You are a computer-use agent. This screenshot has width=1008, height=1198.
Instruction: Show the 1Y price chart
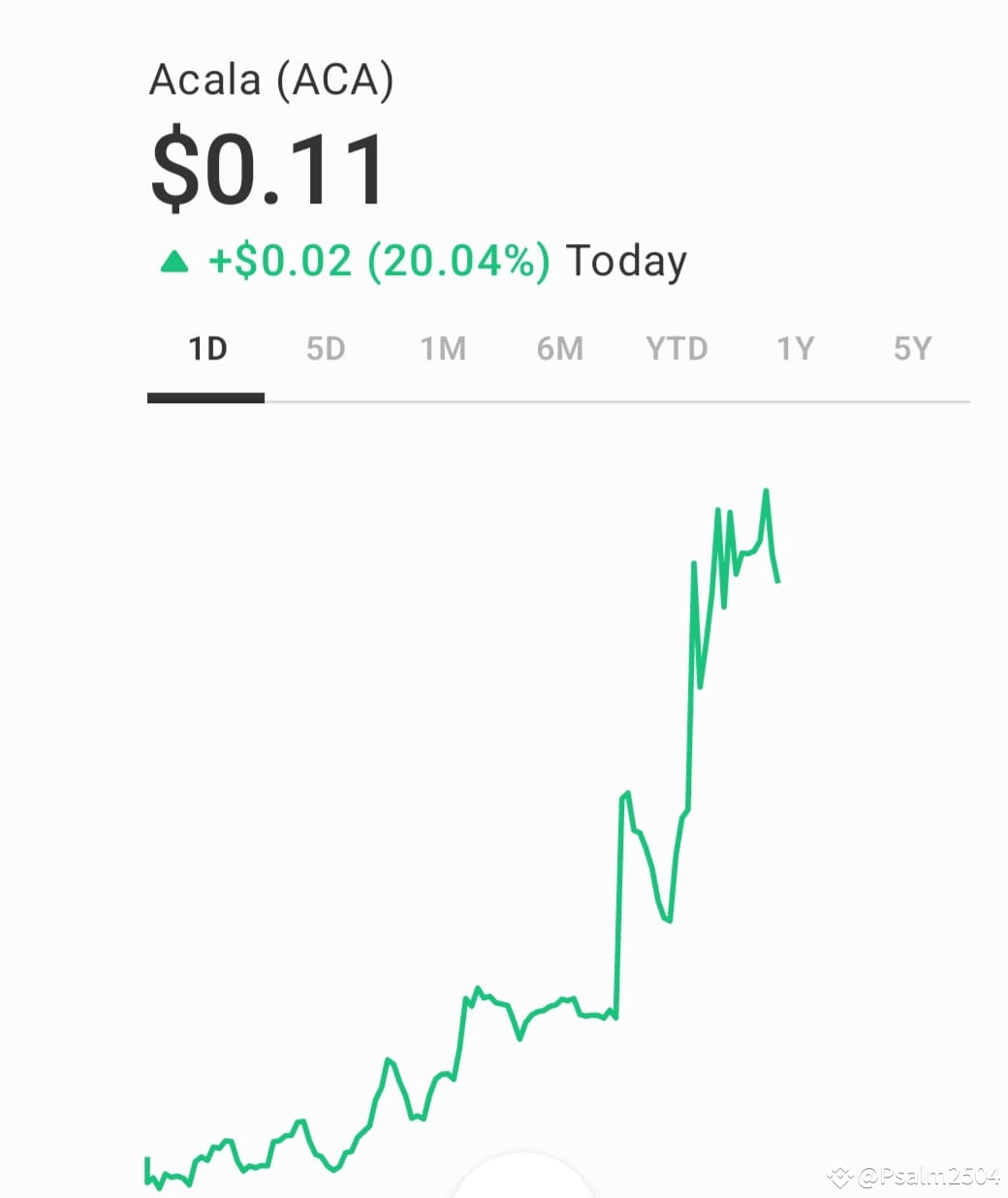tap(795, 349)
